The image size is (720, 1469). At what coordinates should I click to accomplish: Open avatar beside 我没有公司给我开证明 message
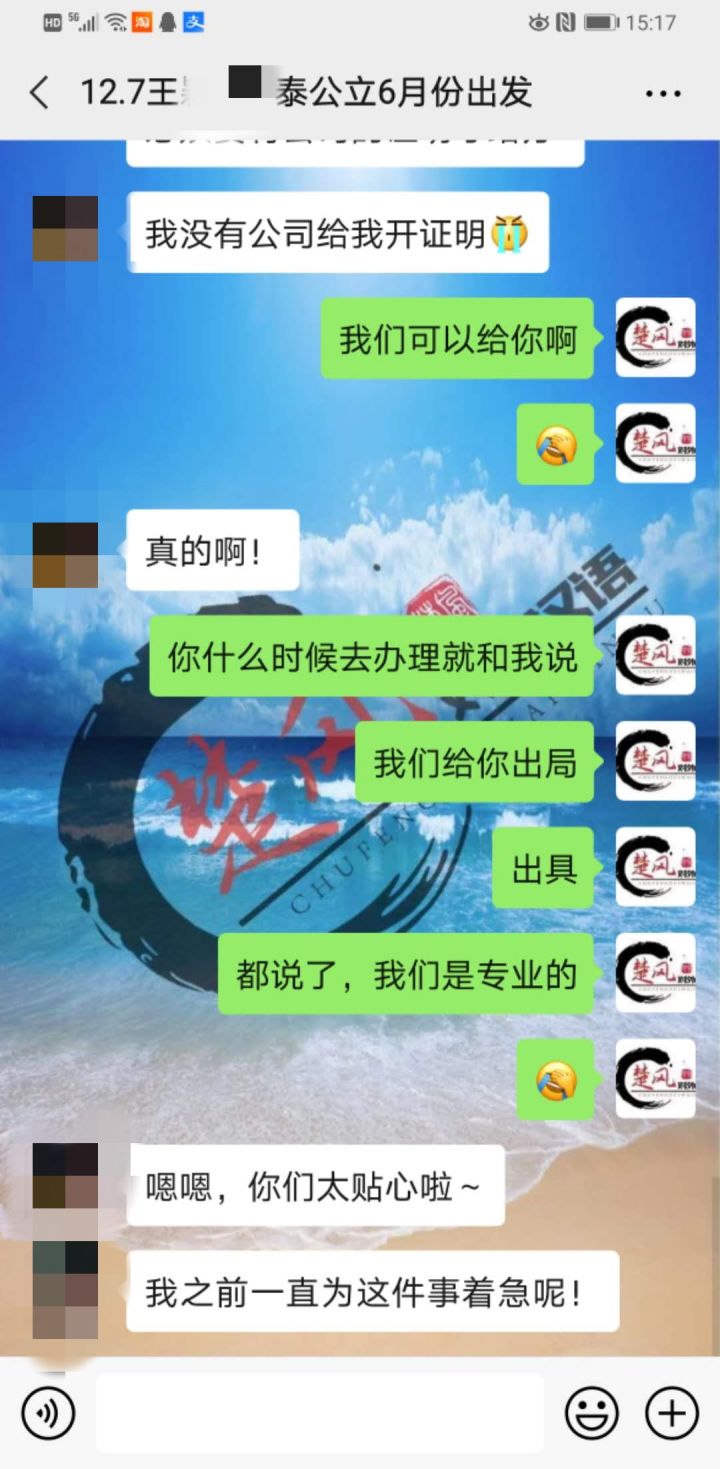click(x=65, y=229)
